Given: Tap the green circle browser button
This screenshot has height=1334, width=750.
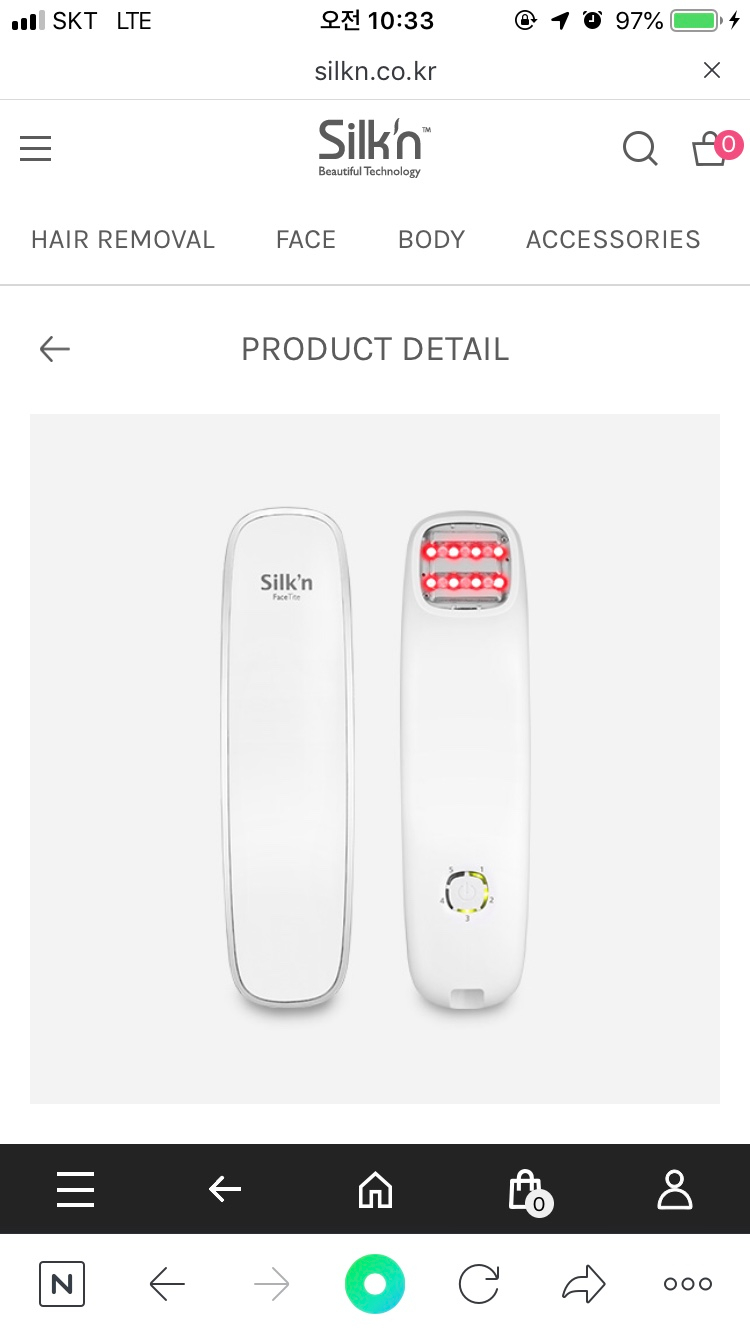Looking at the screenshot, I should [375, 1284].
